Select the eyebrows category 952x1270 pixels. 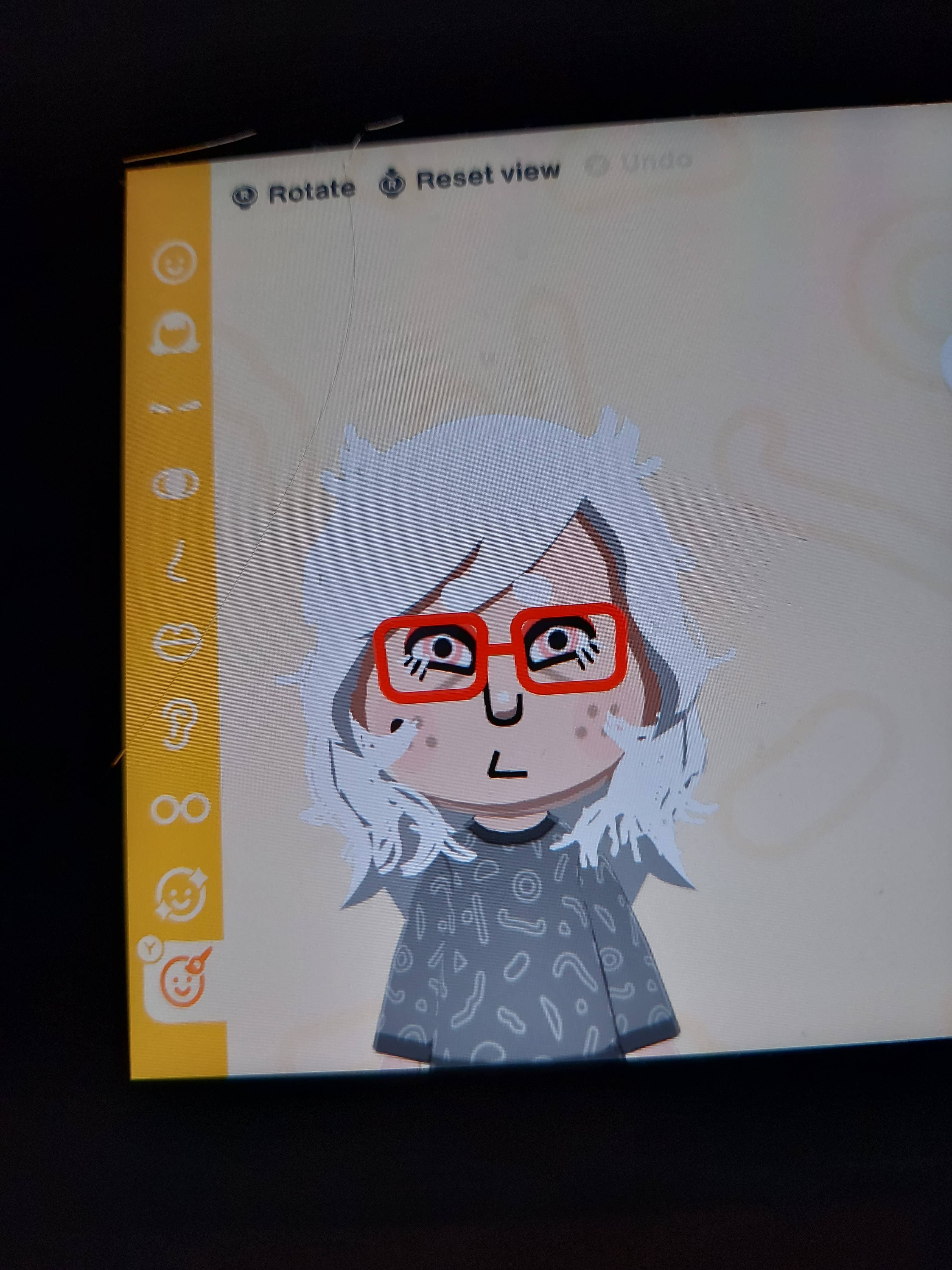point(176,407)
